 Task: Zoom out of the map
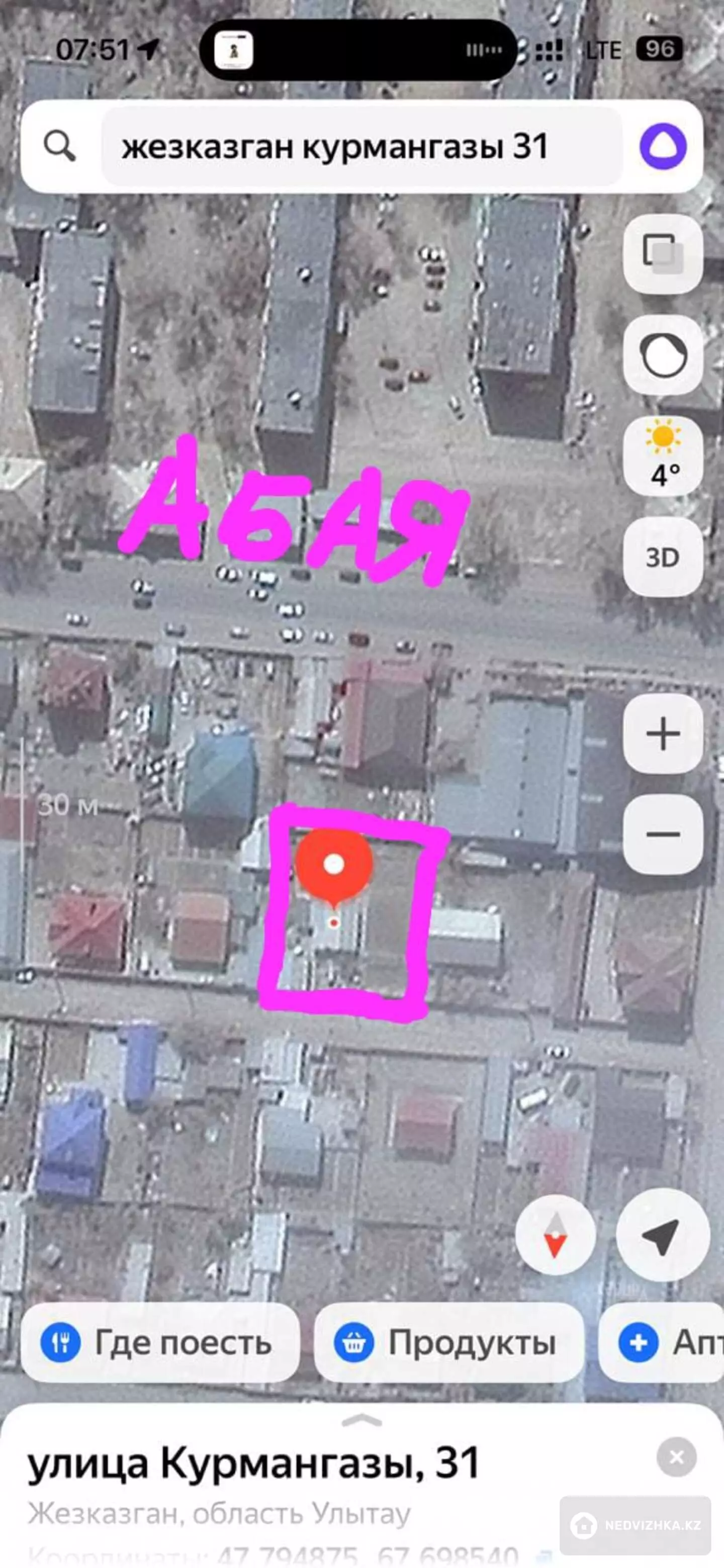663,834
